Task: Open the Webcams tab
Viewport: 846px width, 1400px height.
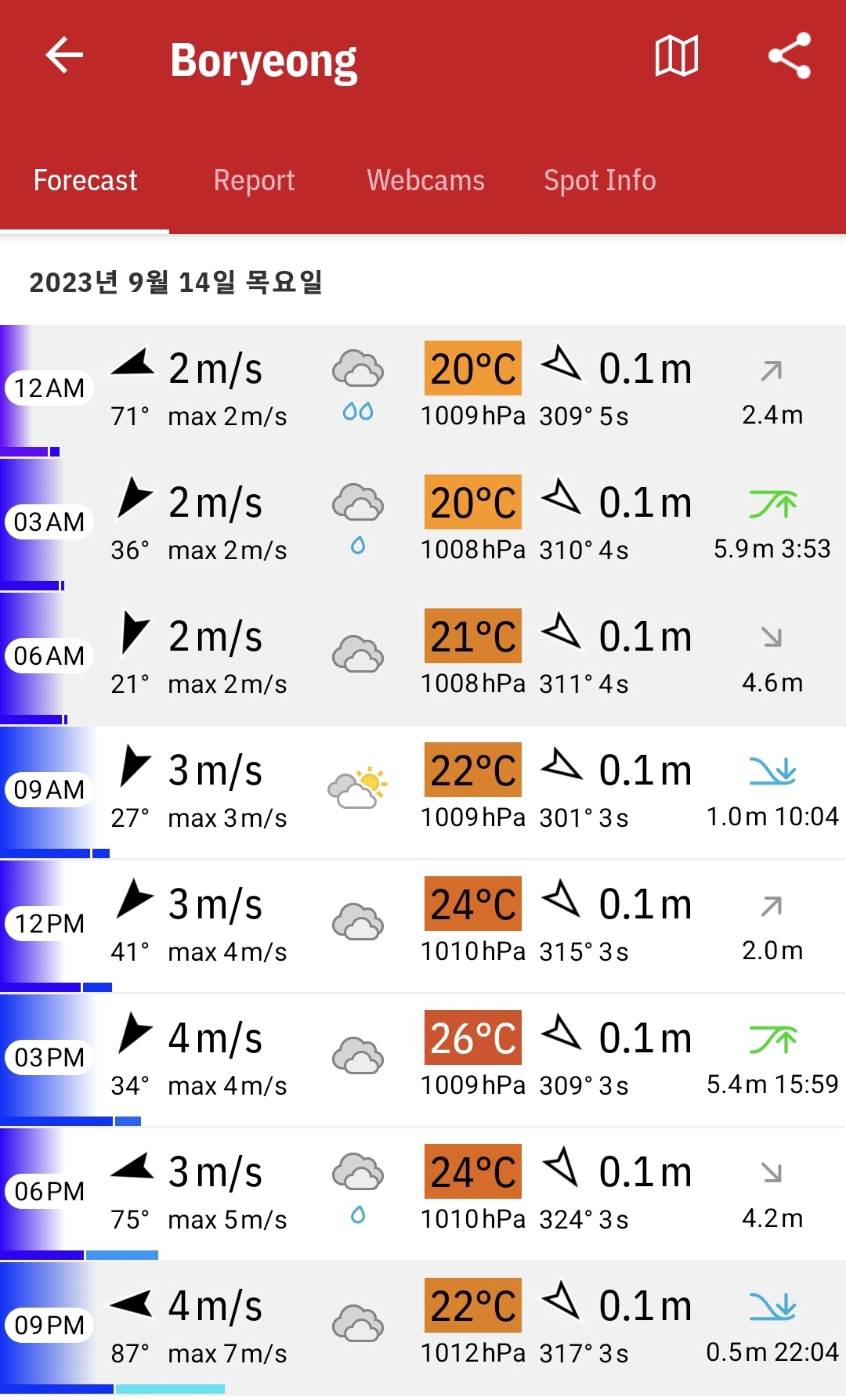Action: coord(425,181)
